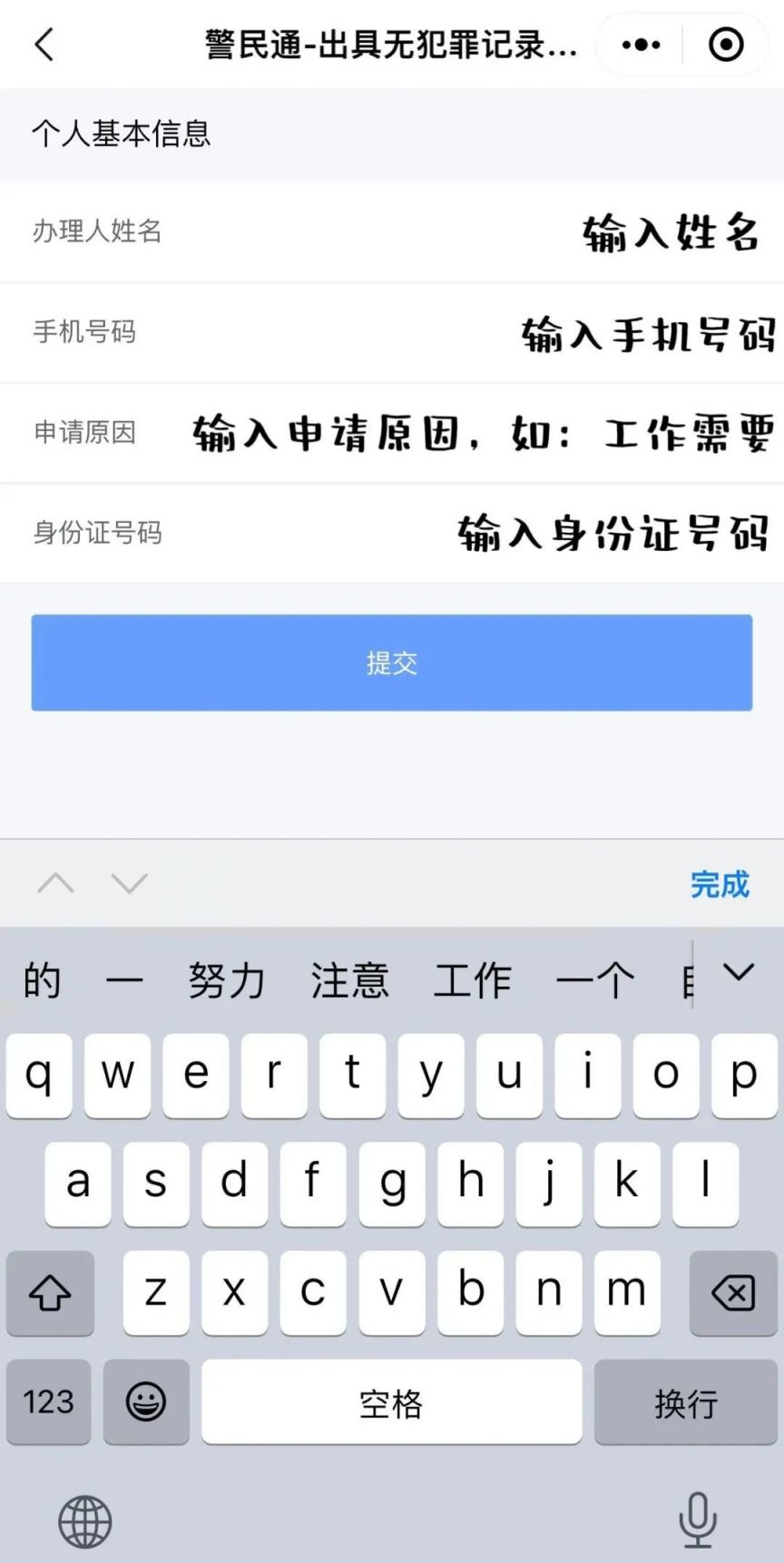
Task: Go back with the top-left arrow
Action: (44, 44)
